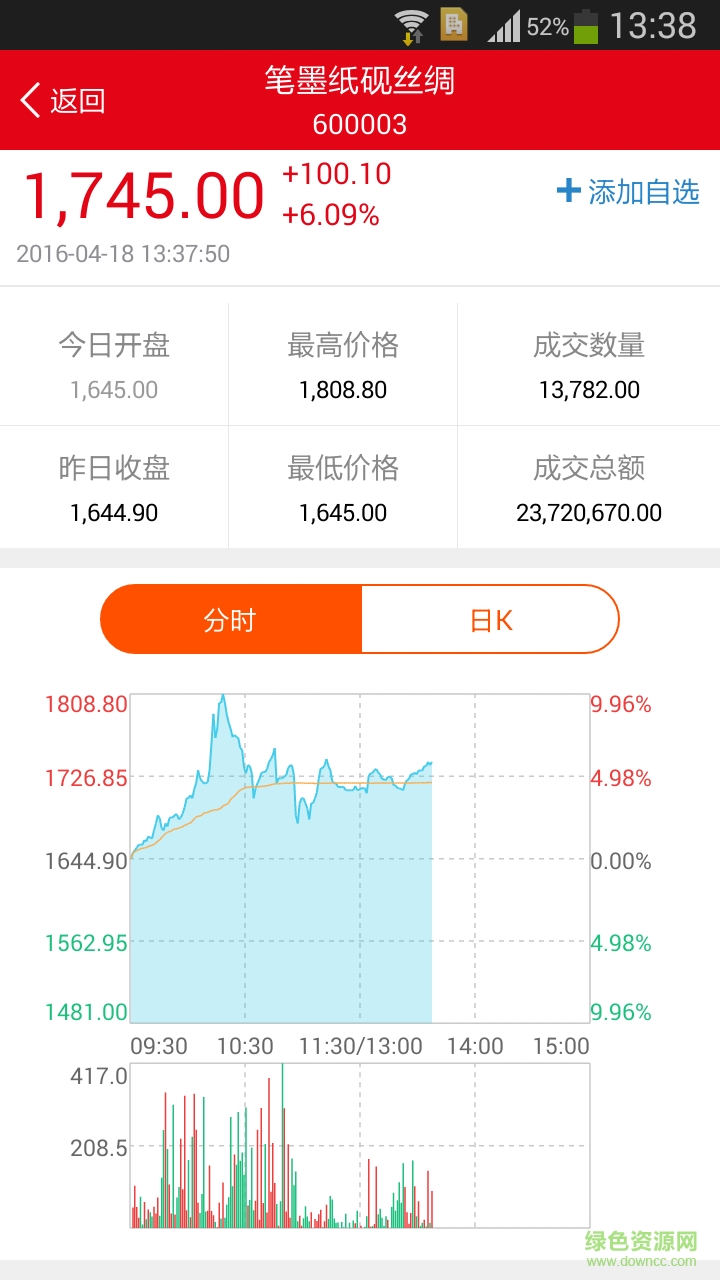Go back using the 返回 button

tap(62, 101)
